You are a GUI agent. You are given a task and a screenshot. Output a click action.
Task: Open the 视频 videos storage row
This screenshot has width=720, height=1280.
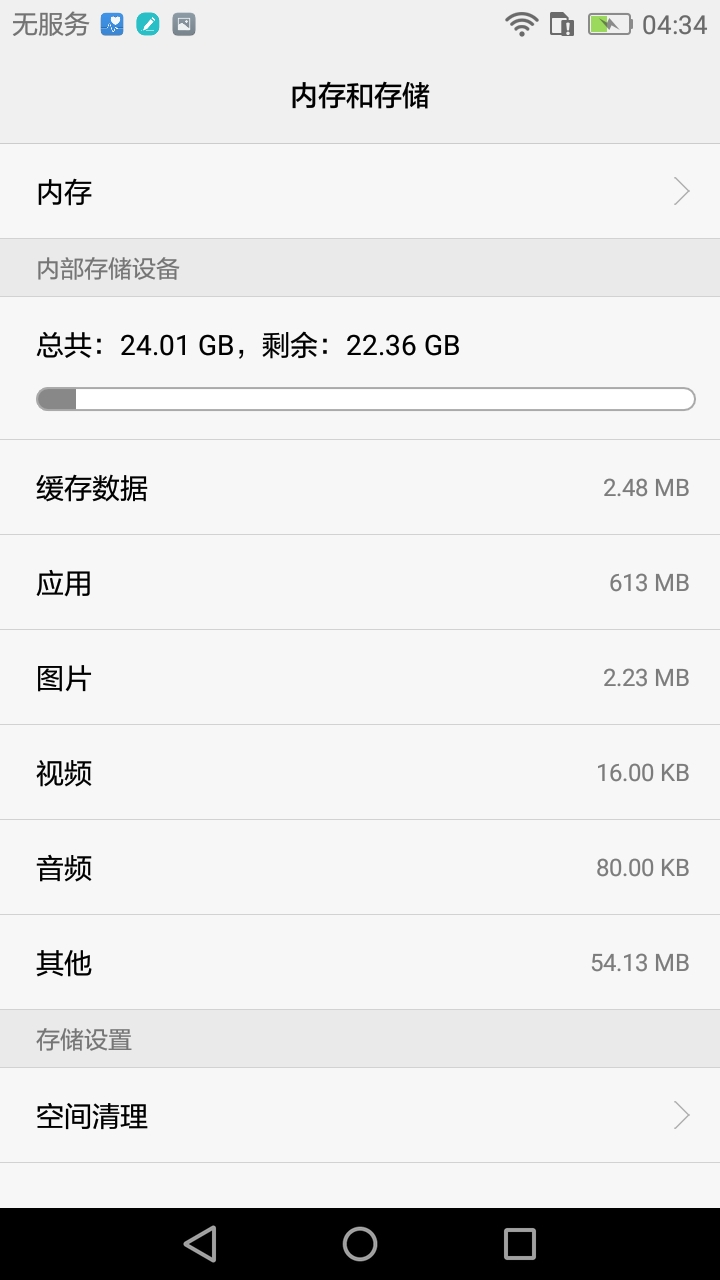click(360, 772)
